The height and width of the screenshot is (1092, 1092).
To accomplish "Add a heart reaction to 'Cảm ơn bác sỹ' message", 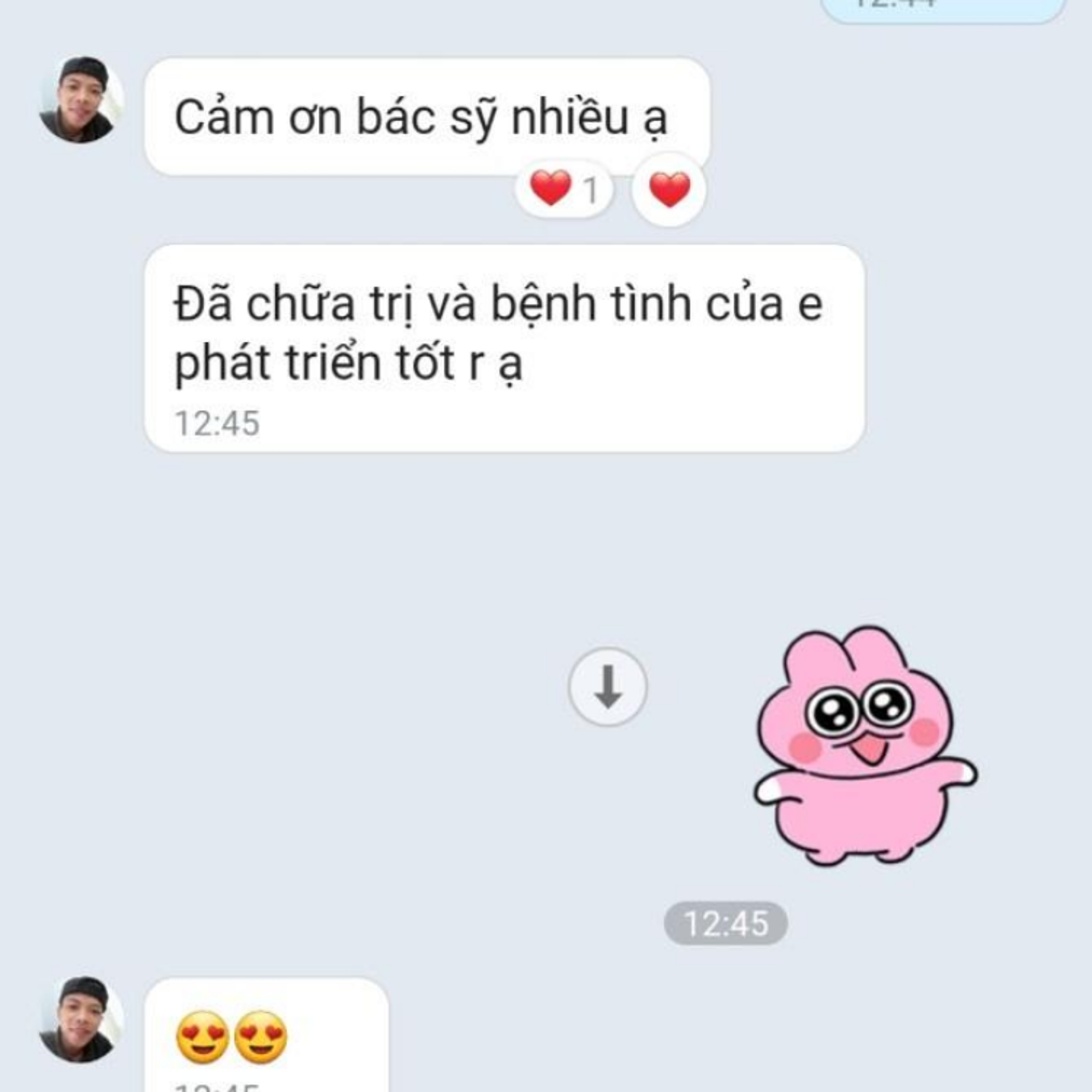I will 669,189.
